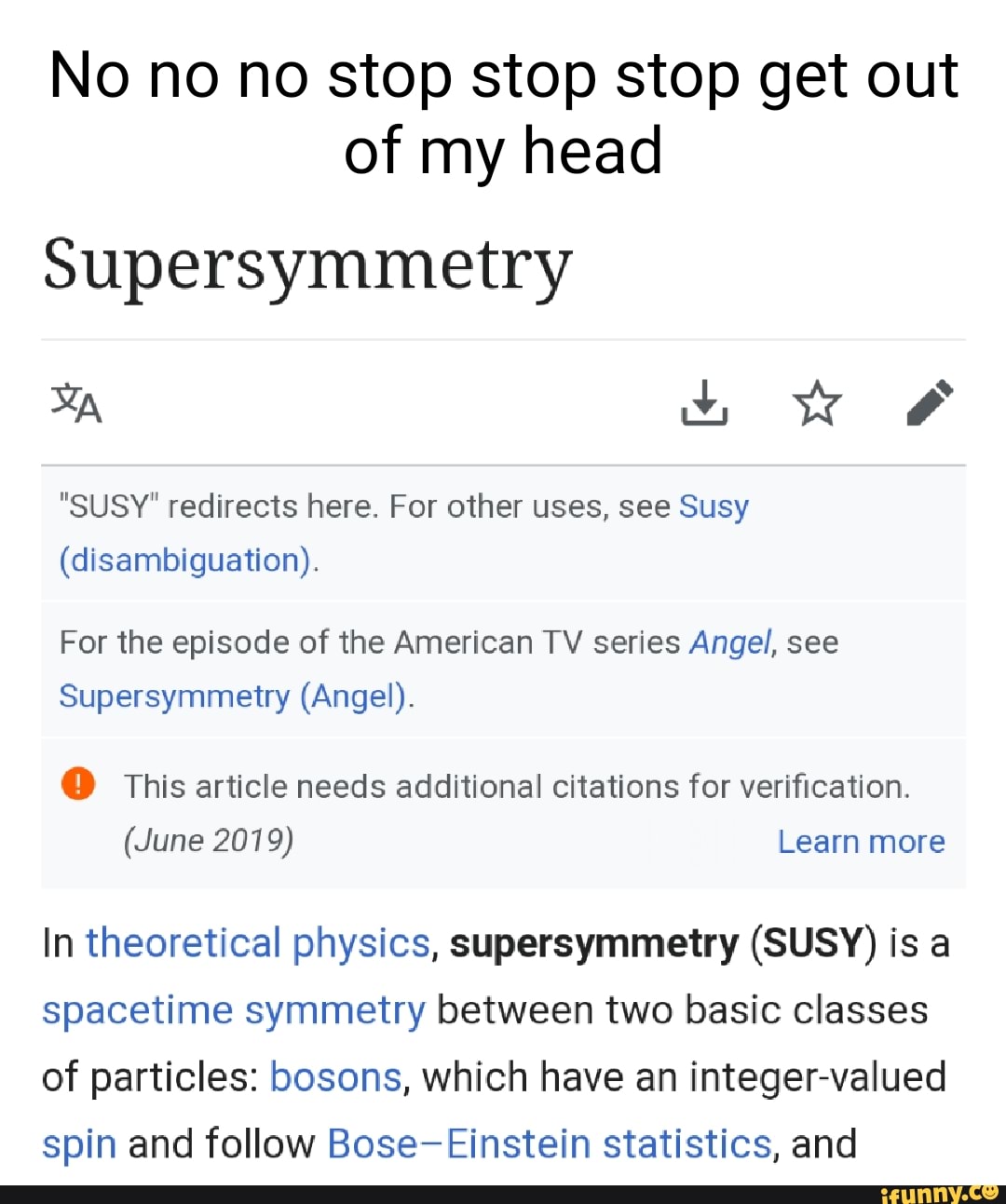Click the pencil icon to edit article
Screen dimensions: 1006x1204
pos(929,402)
